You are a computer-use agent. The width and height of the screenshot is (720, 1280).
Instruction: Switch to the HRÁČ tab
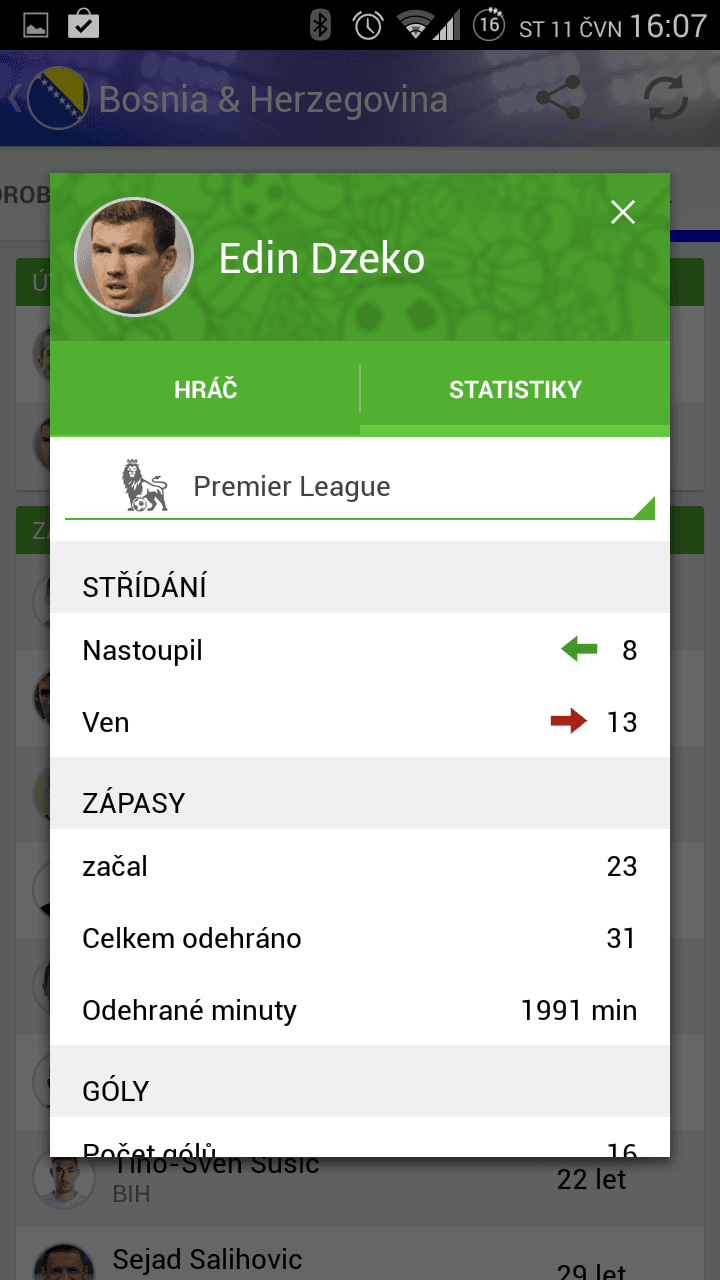click(x=205, y=389)
